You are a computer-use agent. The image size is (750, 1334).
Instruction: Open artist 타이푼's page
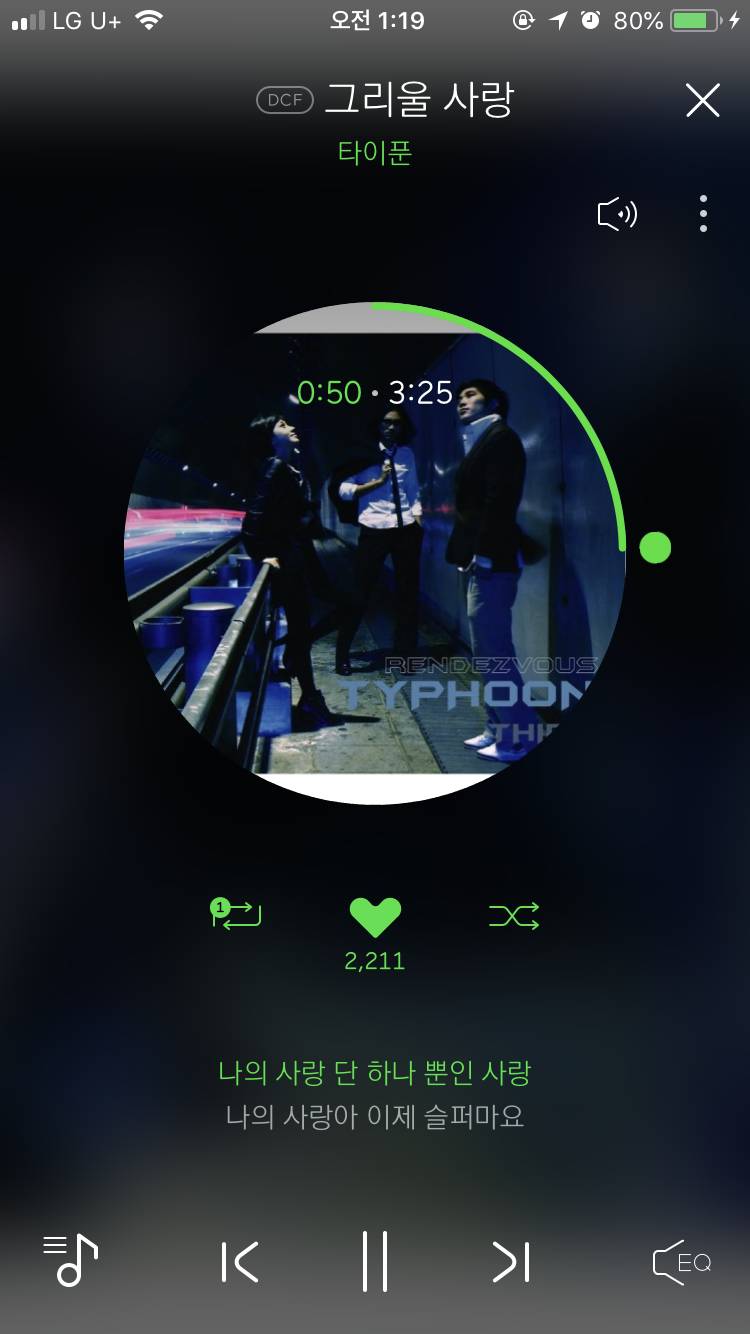(375, 153)
